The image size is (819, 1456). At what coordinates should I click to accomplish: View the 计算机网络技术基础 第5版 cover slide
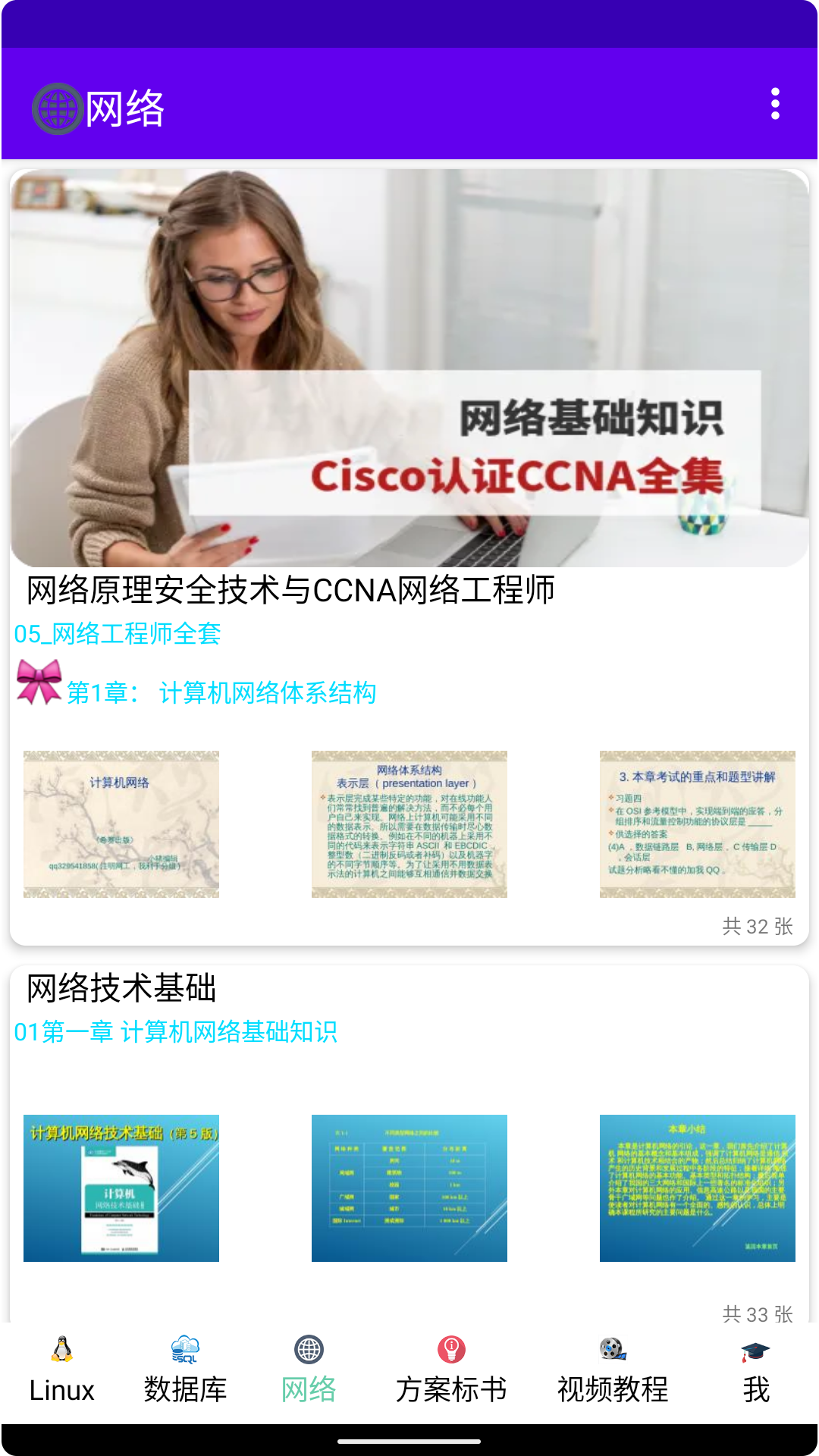pyautogui.click(x=121, y=1188)
